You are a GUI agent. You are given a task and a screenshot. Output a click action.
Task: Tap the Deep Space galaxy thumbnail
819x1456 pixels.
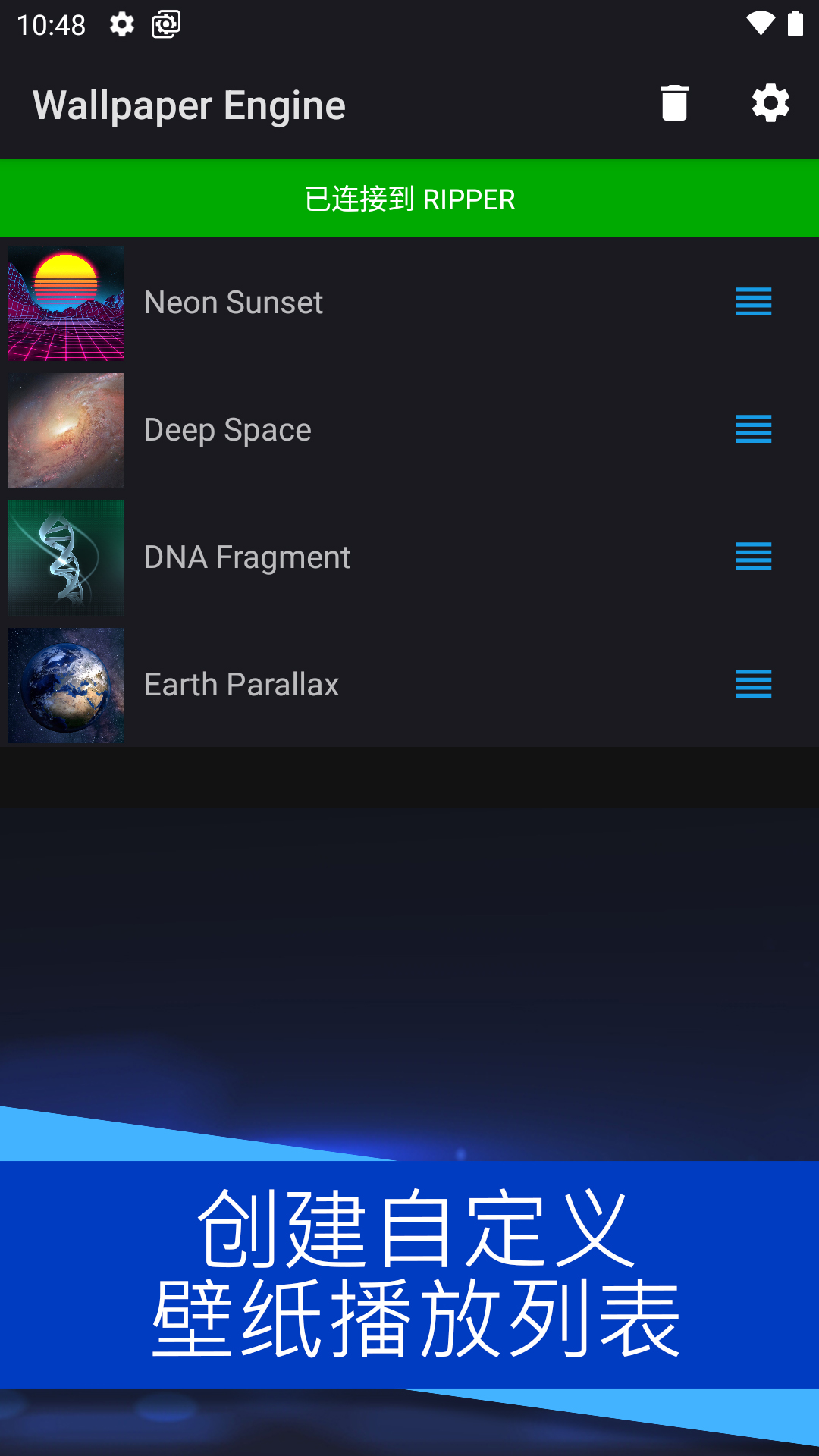(65, 429)
